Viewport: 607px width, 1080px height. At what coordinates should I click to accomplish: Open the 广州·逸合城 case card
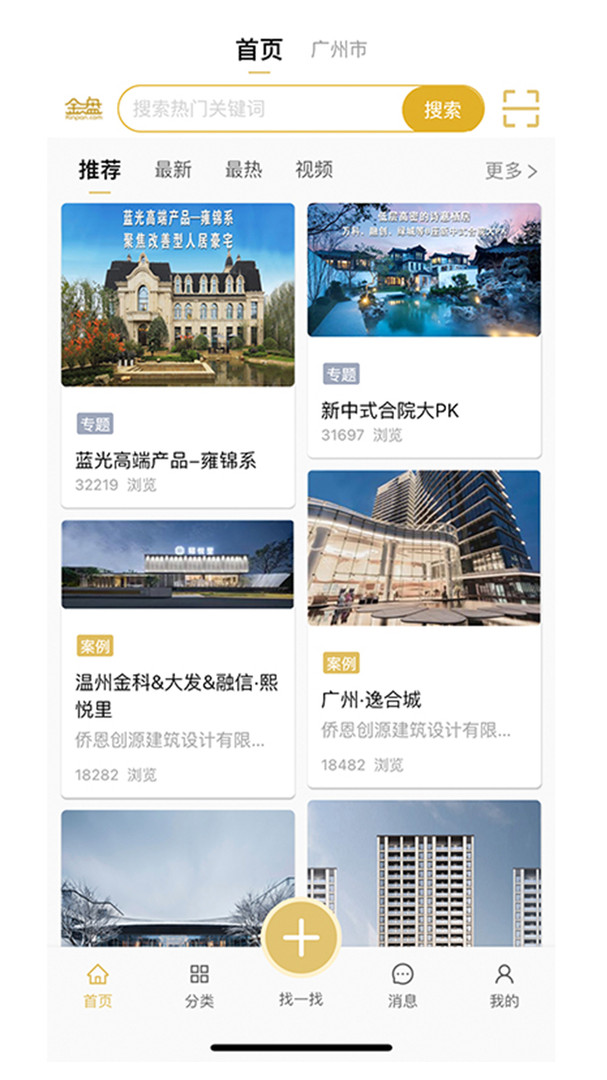(424, 629)
